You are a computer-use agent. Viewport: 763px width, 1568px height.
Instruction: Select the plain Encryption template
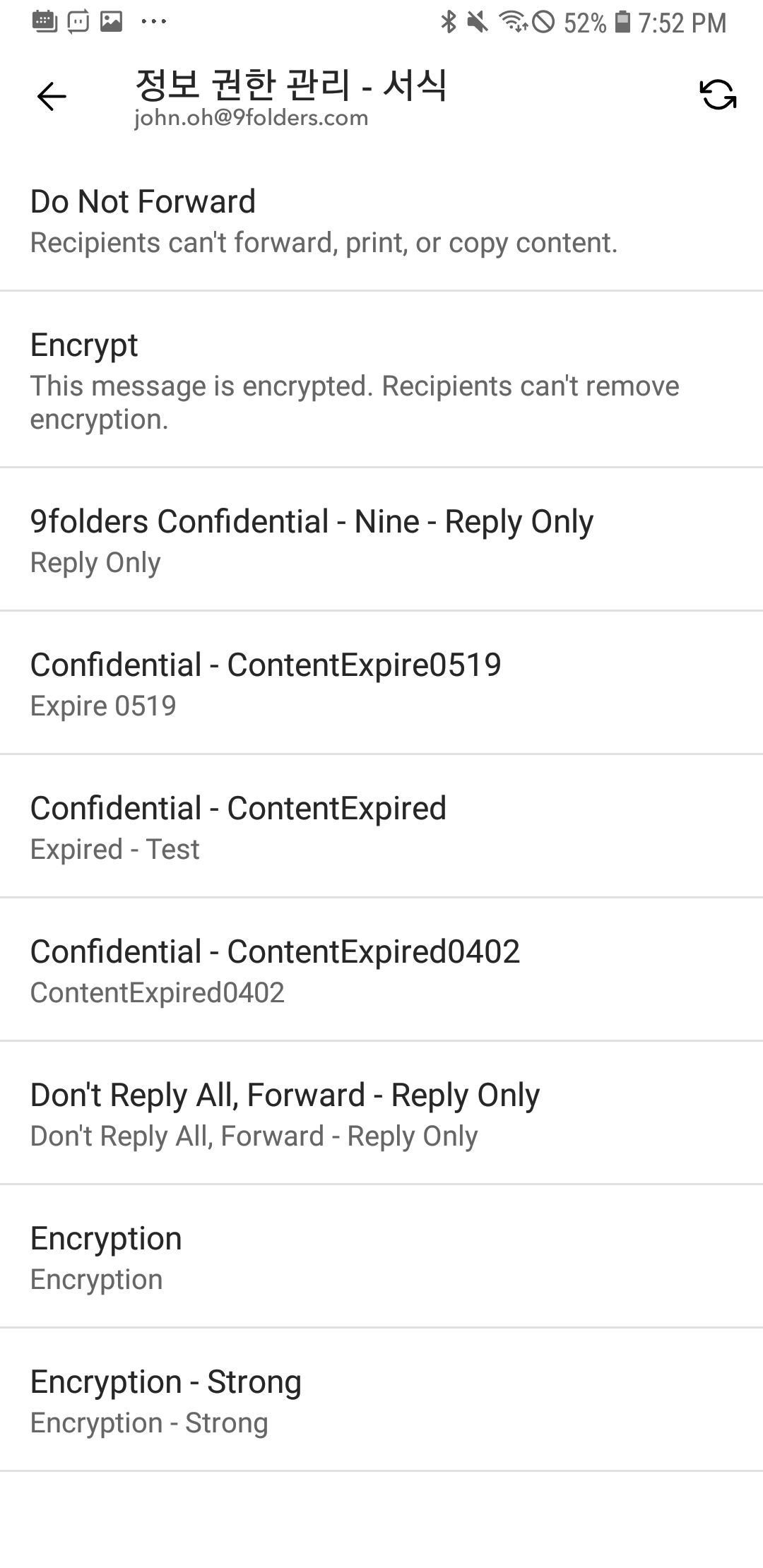(381, 1257)
